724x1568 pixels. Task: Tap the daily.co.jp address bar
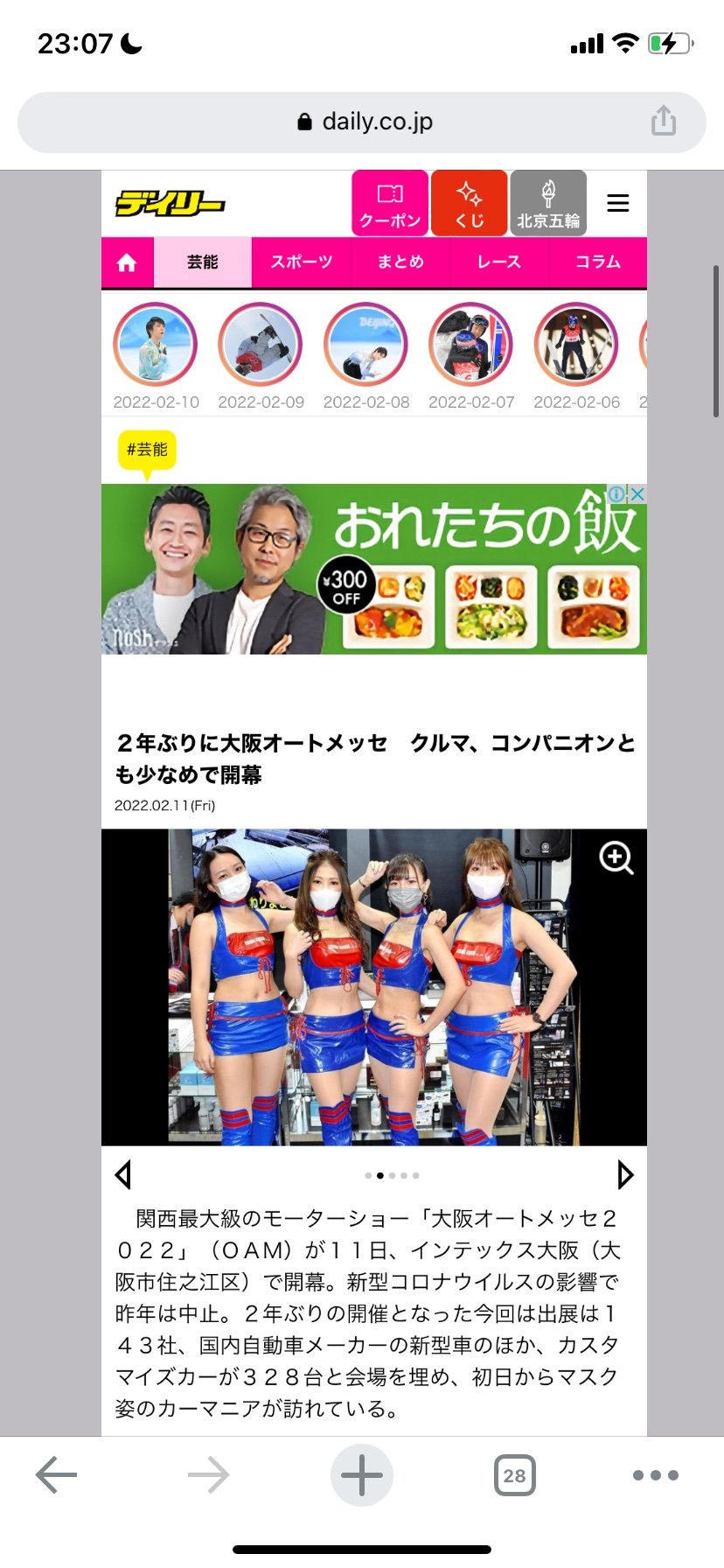click(362, 122)
